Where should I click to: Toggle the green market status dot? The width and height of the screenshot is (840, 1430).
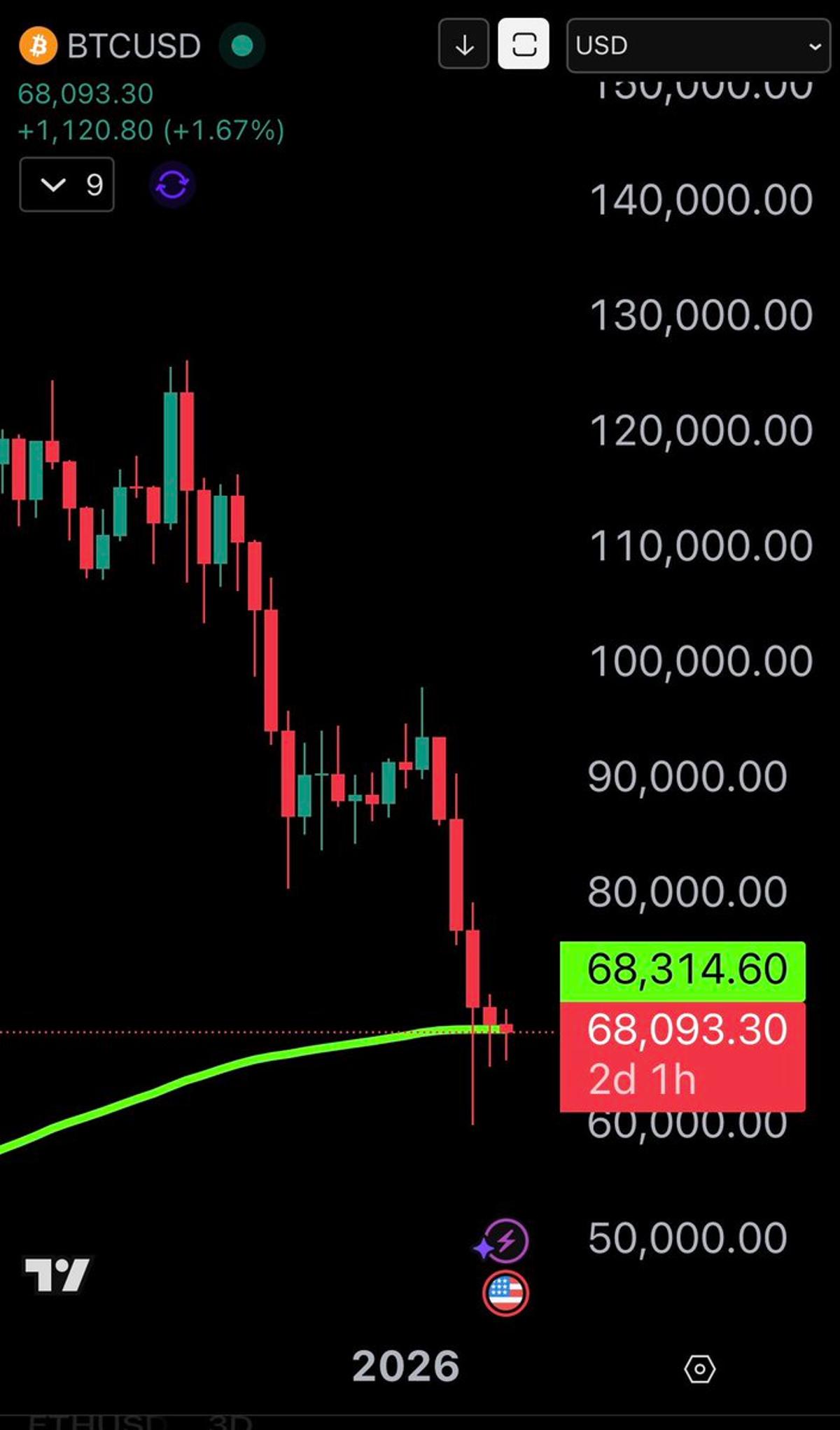pos(241,44)
